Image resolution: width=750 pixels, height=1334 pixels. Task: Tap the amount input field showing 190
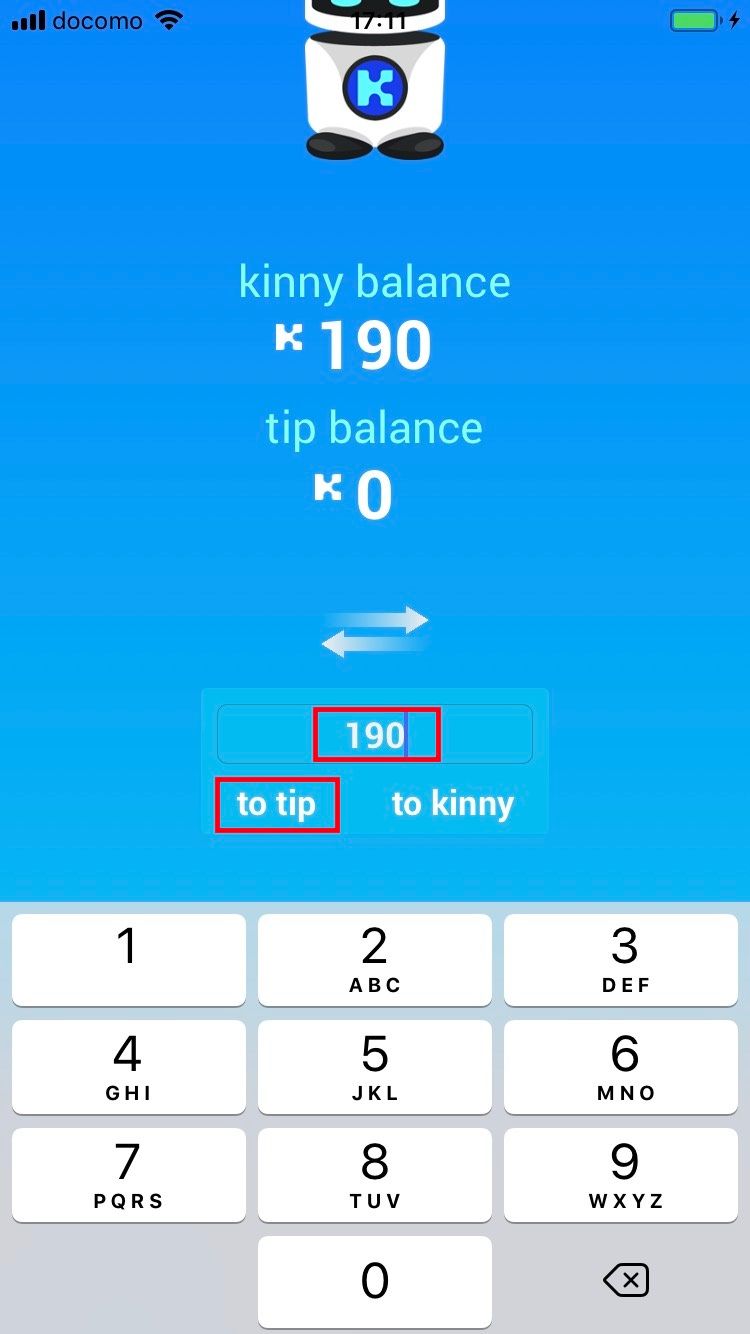[375, 735]
